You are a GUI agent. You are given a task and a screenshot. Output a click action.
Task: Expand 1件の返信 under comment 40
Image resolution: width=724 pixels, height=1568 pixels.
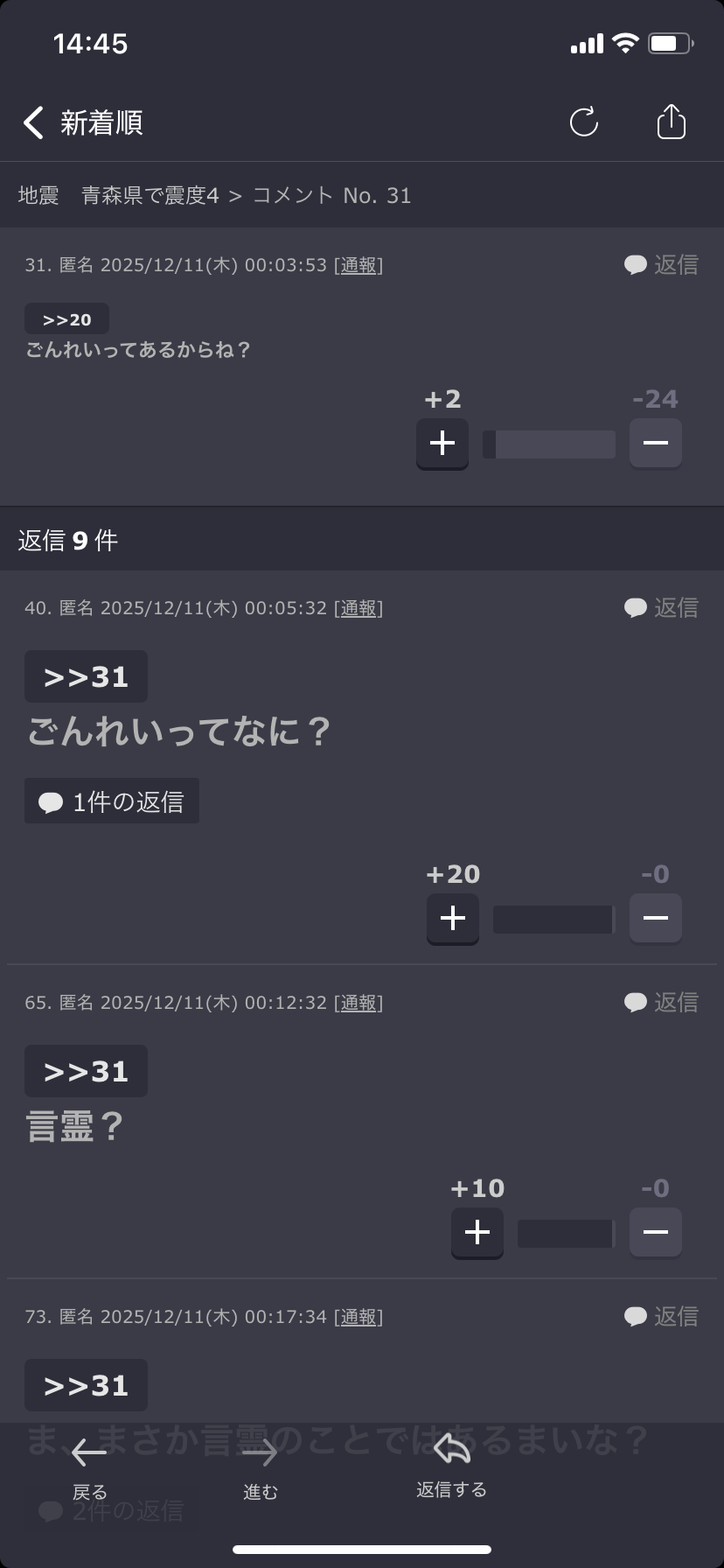[x=111, y=800]
